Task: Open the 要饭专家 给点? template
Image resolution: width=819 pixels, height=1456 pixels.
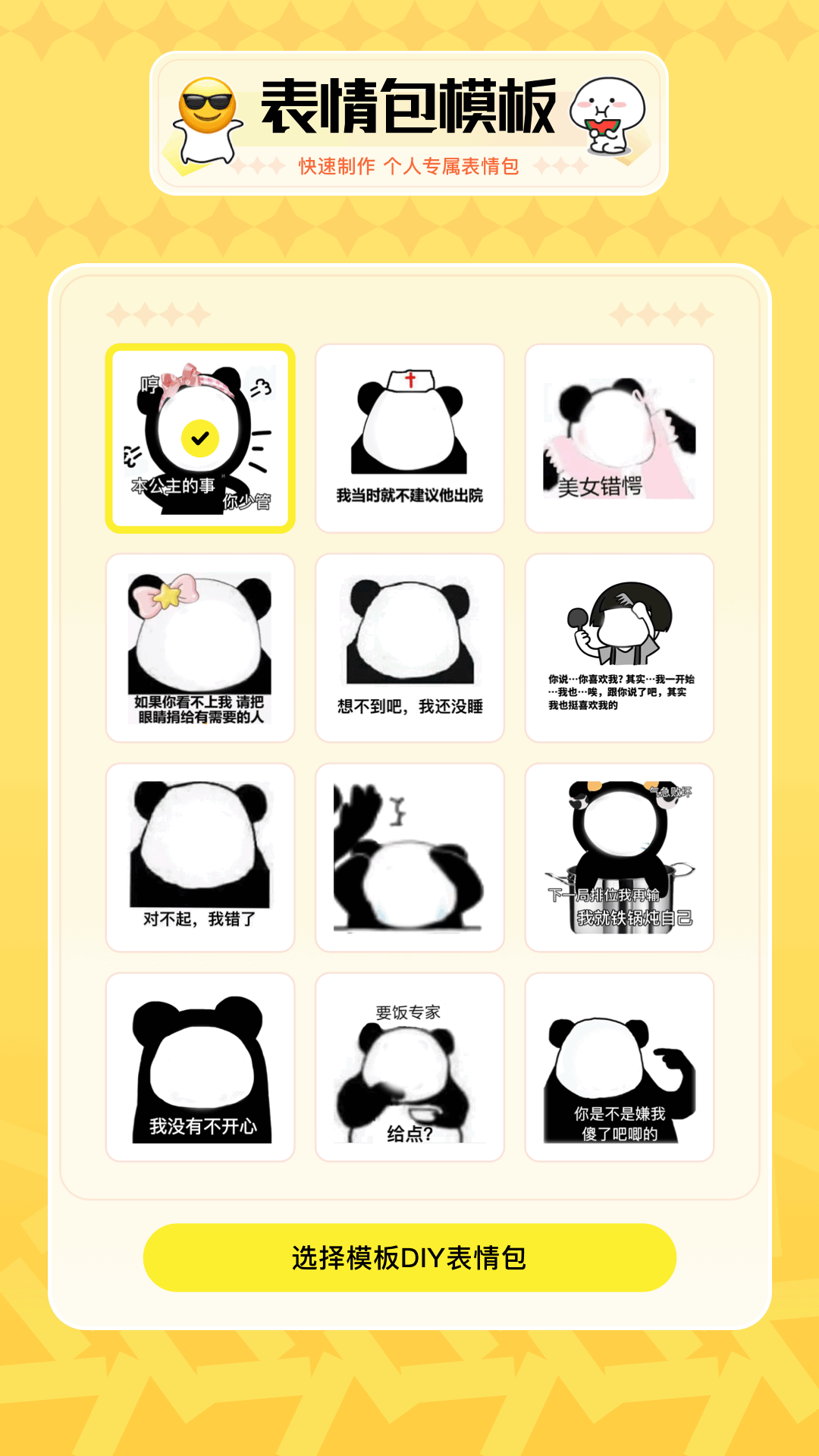Action: coord(409,1067)
